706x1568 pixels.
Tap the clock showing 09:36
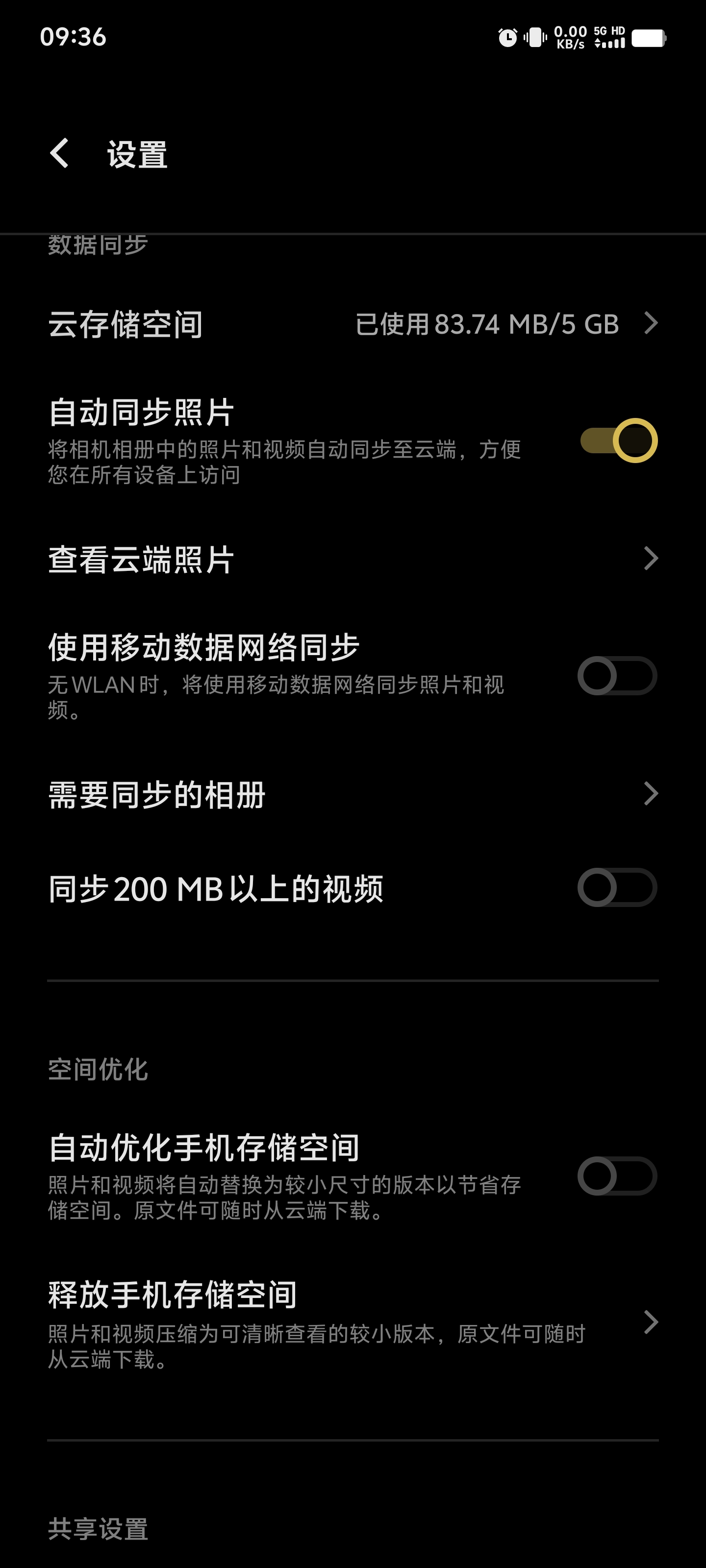[73, 37]
